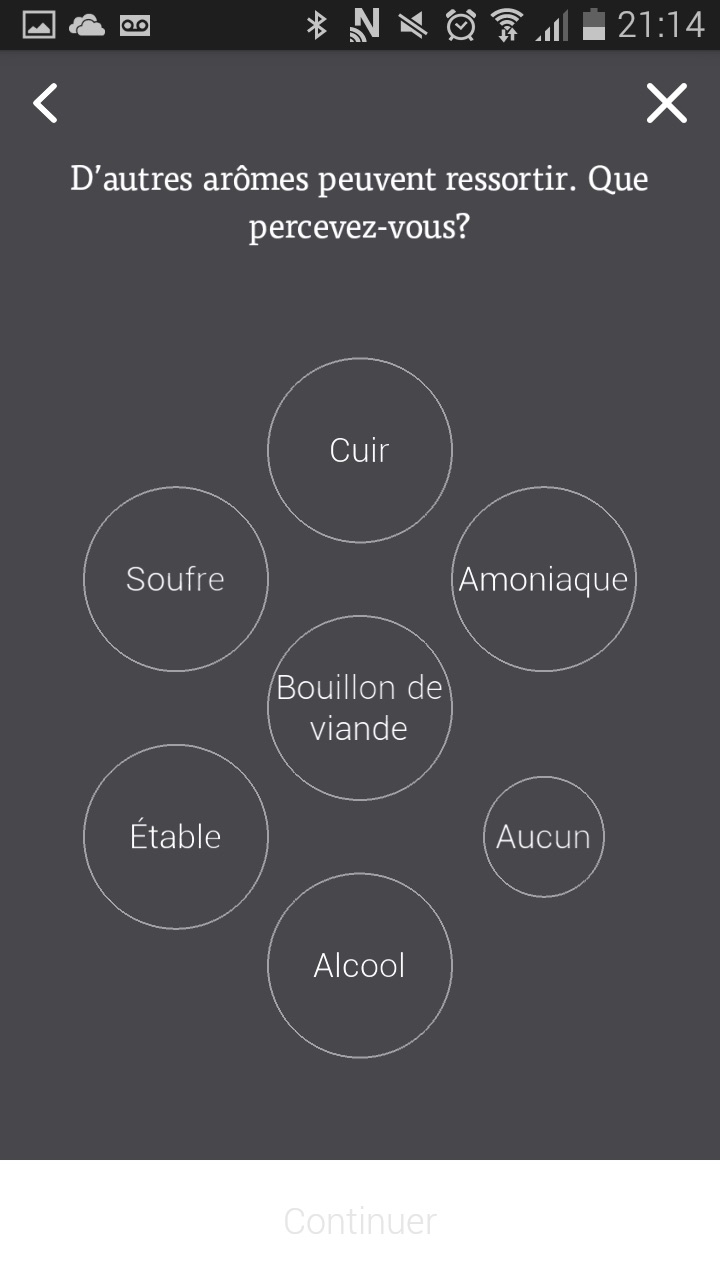Choose the Étable aroma

click(x=176, y=836)
